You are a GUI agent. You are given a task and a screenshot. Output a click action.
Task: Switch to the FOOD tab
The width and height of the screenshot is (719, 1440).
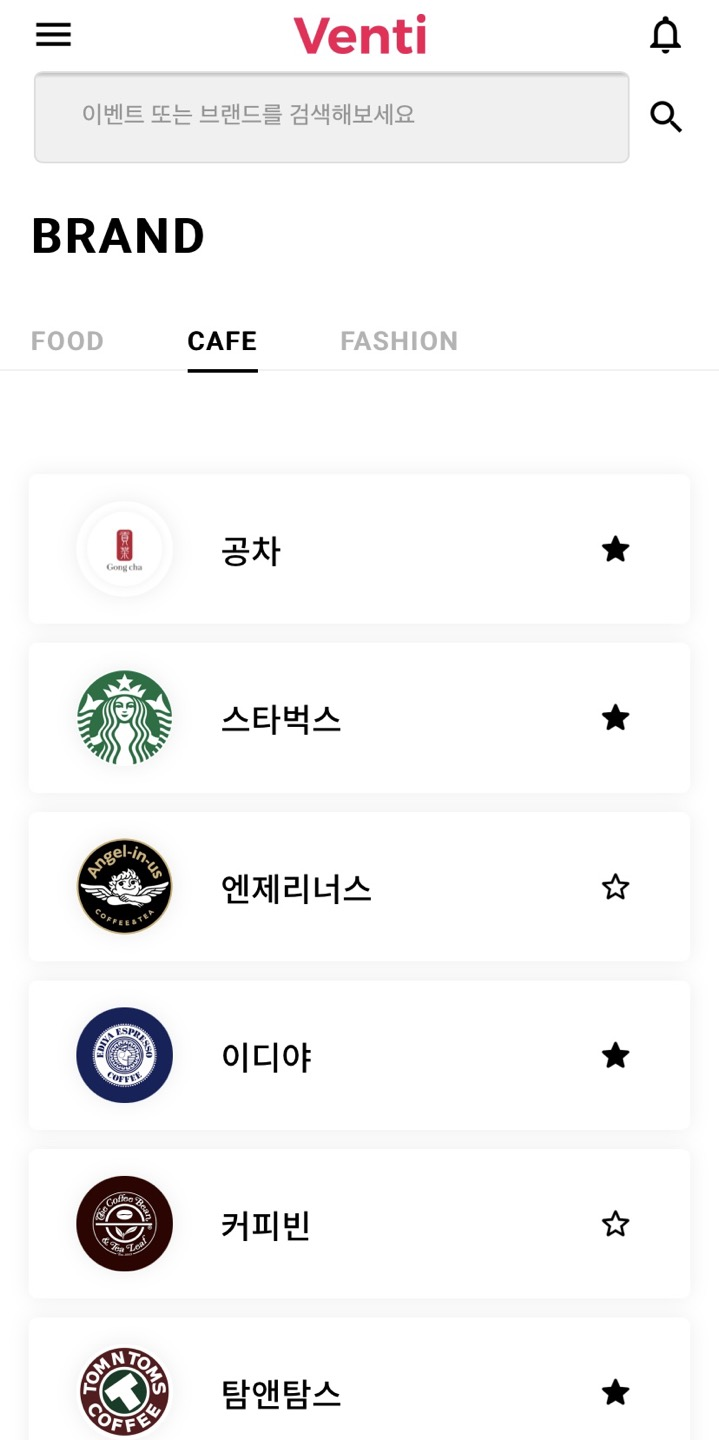[67, 341]
